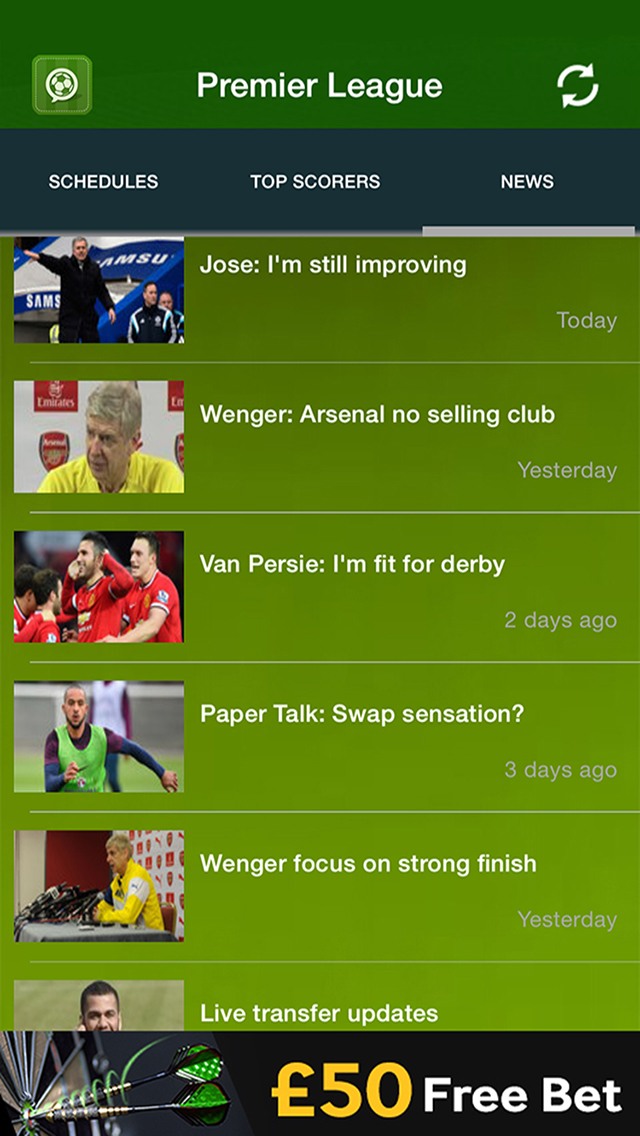Open "Van Persie: I'm fit for derby"

352,564
